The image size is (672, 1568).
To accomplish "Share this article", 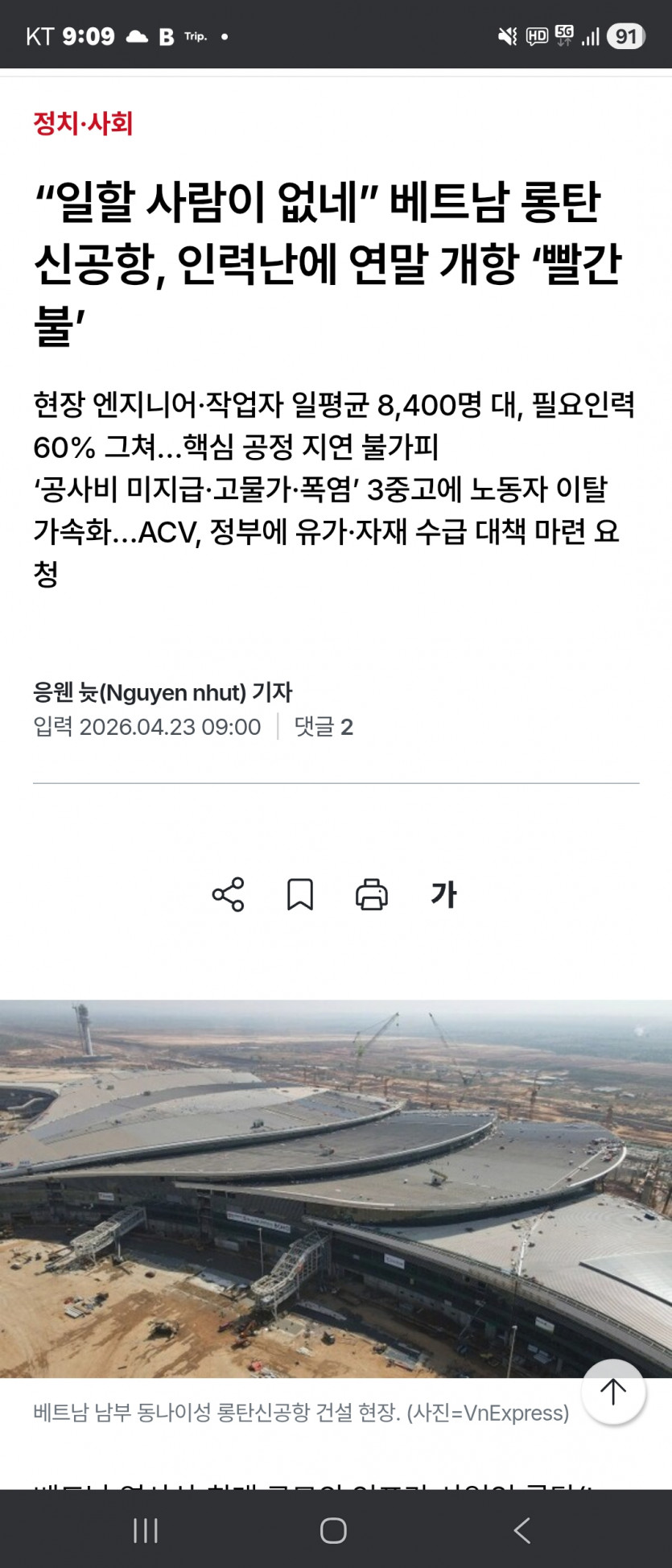I will pyautogui.click(x=228, y=894).
